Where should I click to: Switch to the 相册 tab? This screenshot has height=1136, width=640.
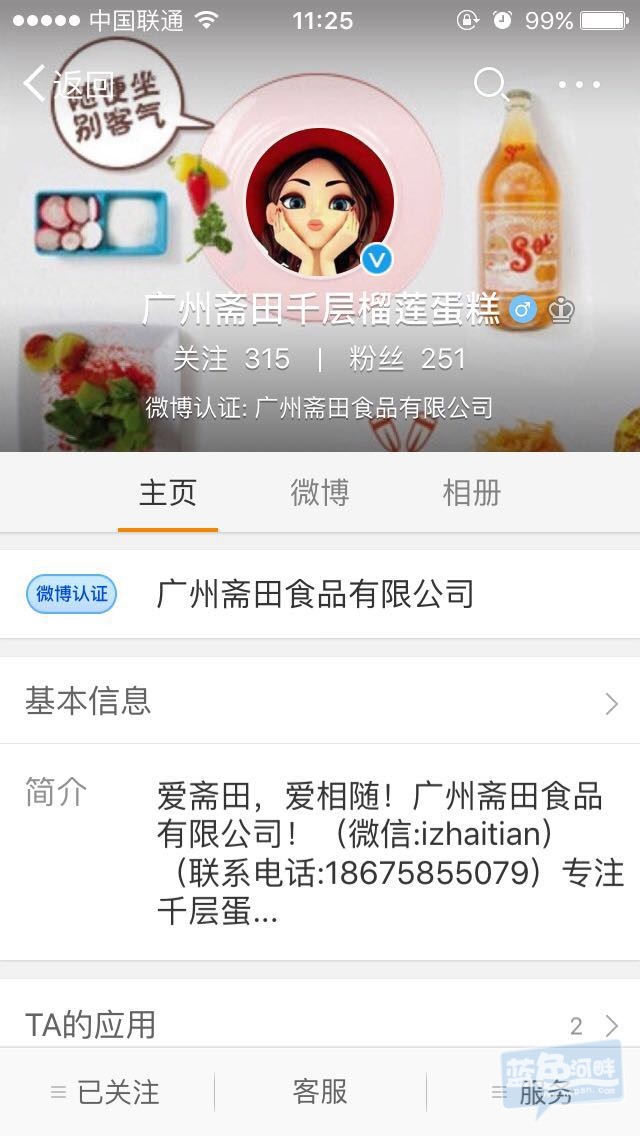click(471, 493)
